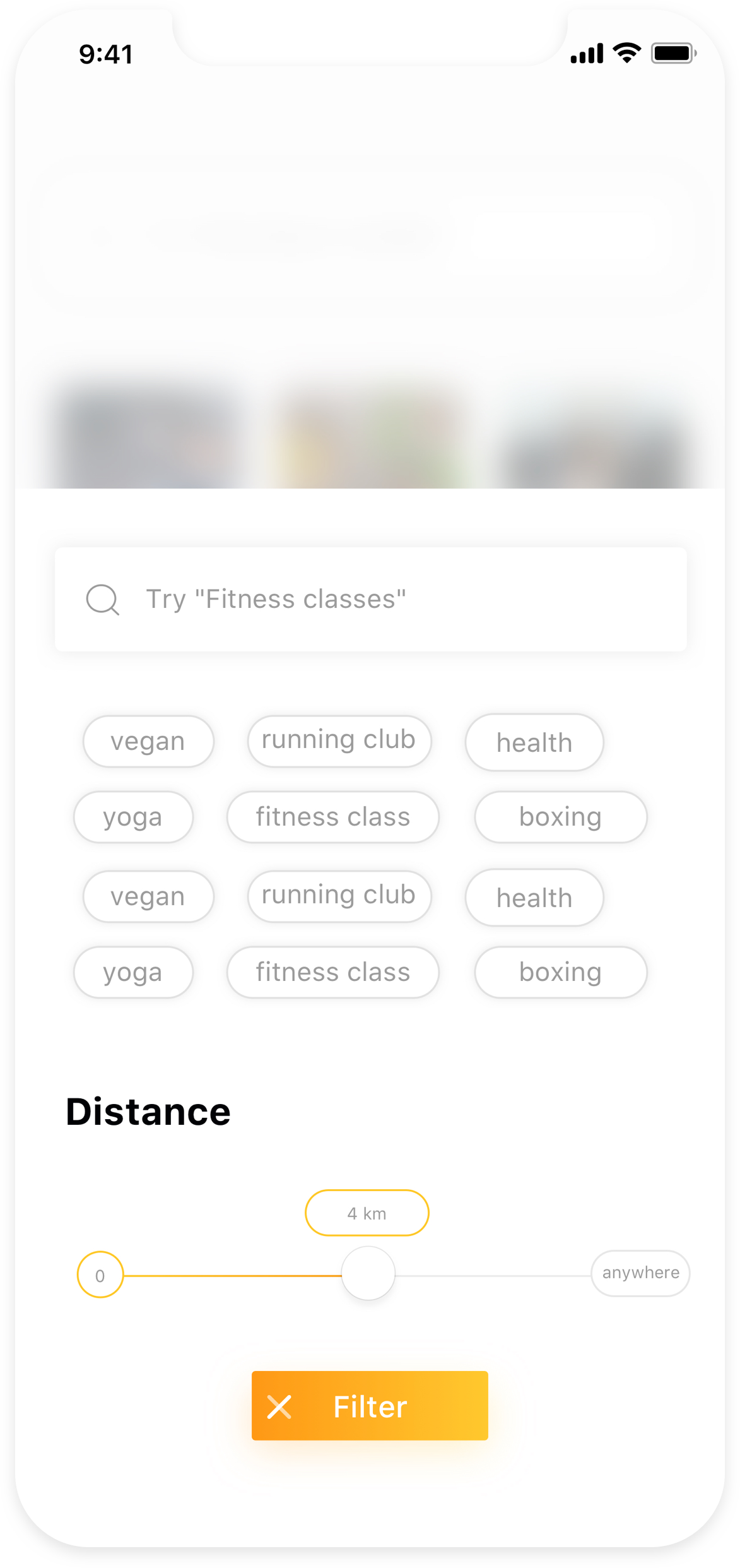This screenshot has width=740, height=1568.
Task: Tap the yoga chip nearest the Distance heading
Action: pyautogui.click(x=133, y=972)
